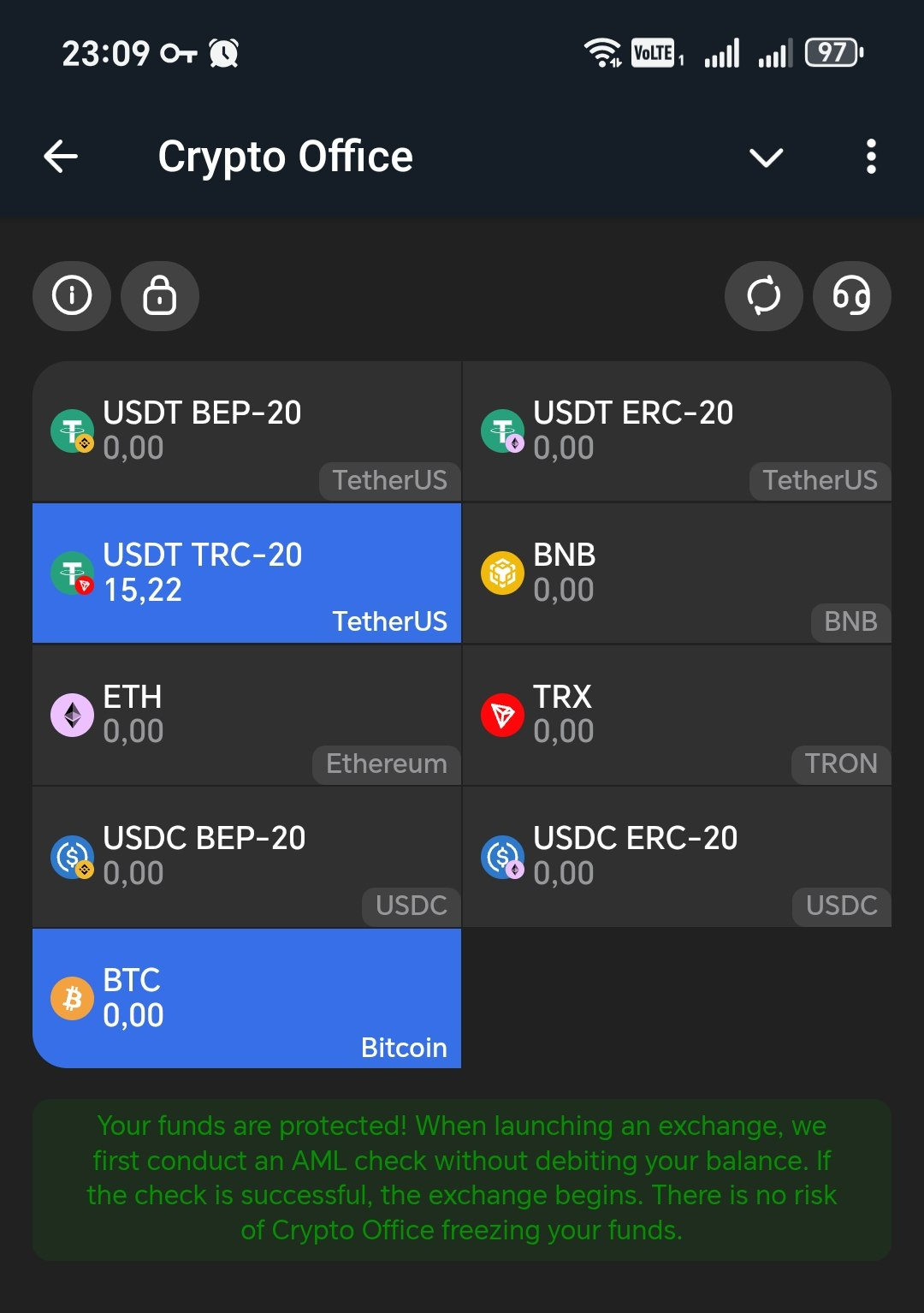Refresh balances with the sync icon
The image size is (924, 1313).
point(764,296)
